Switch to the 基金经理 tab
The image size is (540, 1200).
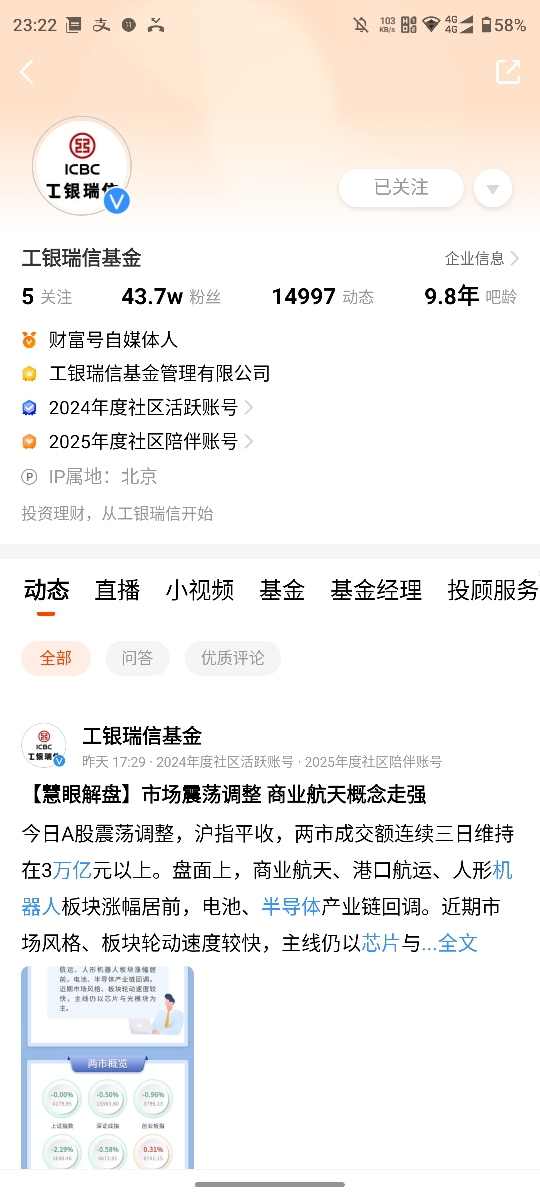376,590
